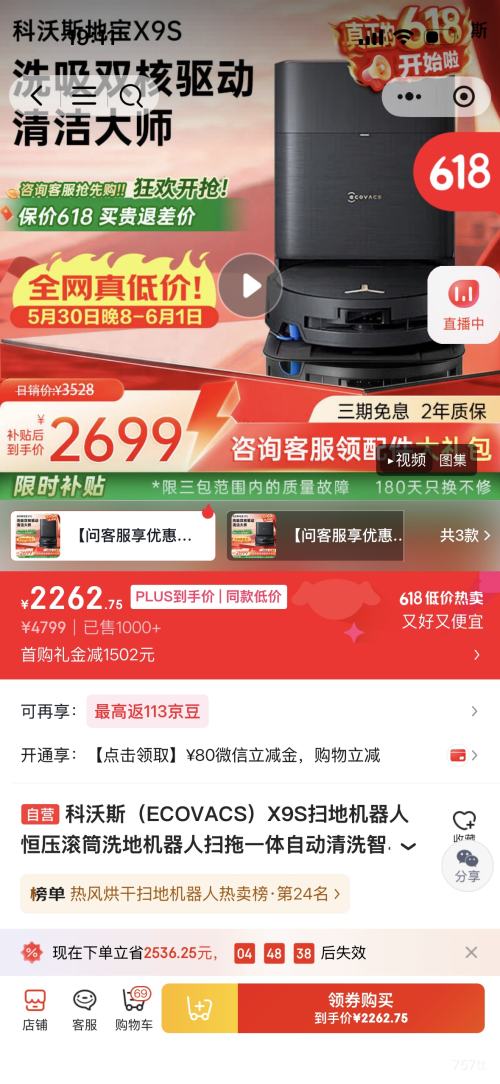Go back using the top back arrow
500x1084 pixels.
[37, 97]
